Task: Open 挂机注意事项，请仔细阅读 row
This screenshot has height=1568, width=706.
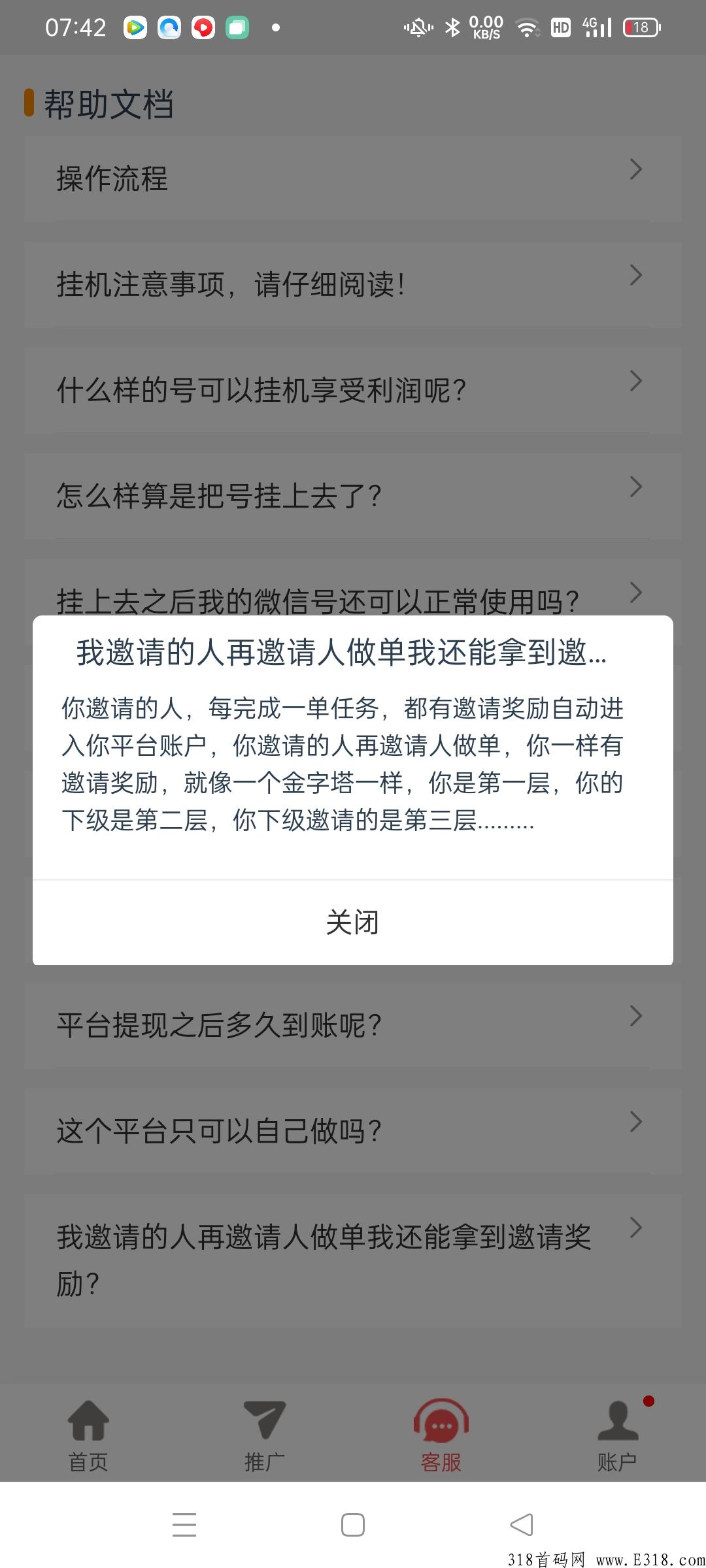Action: pyautogui.click(x=352, y=284)
